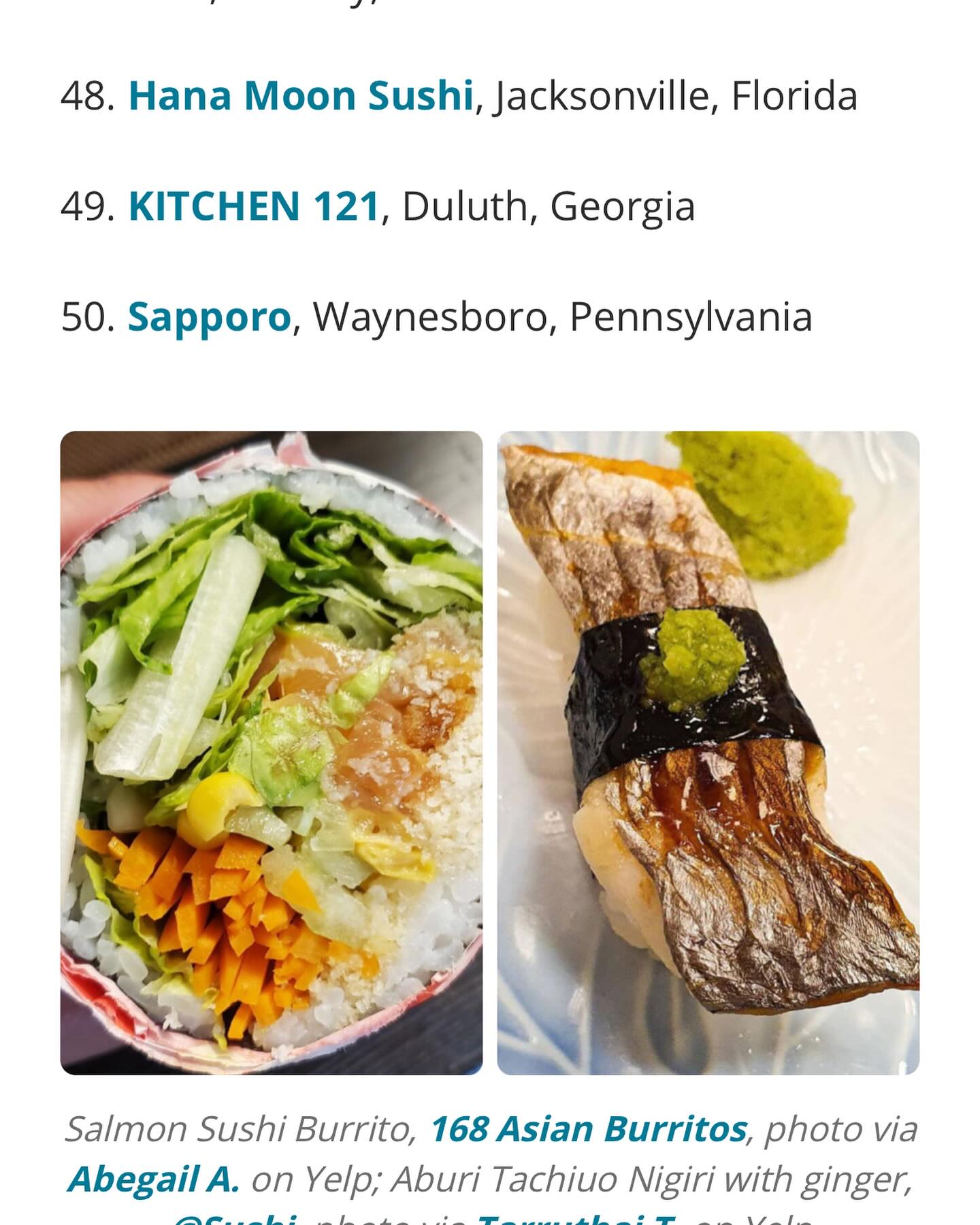Visit the Sapporo restaurant link
Image resolution: width=980 pixels, height=1225 pixels.
[x=209, y=318]
